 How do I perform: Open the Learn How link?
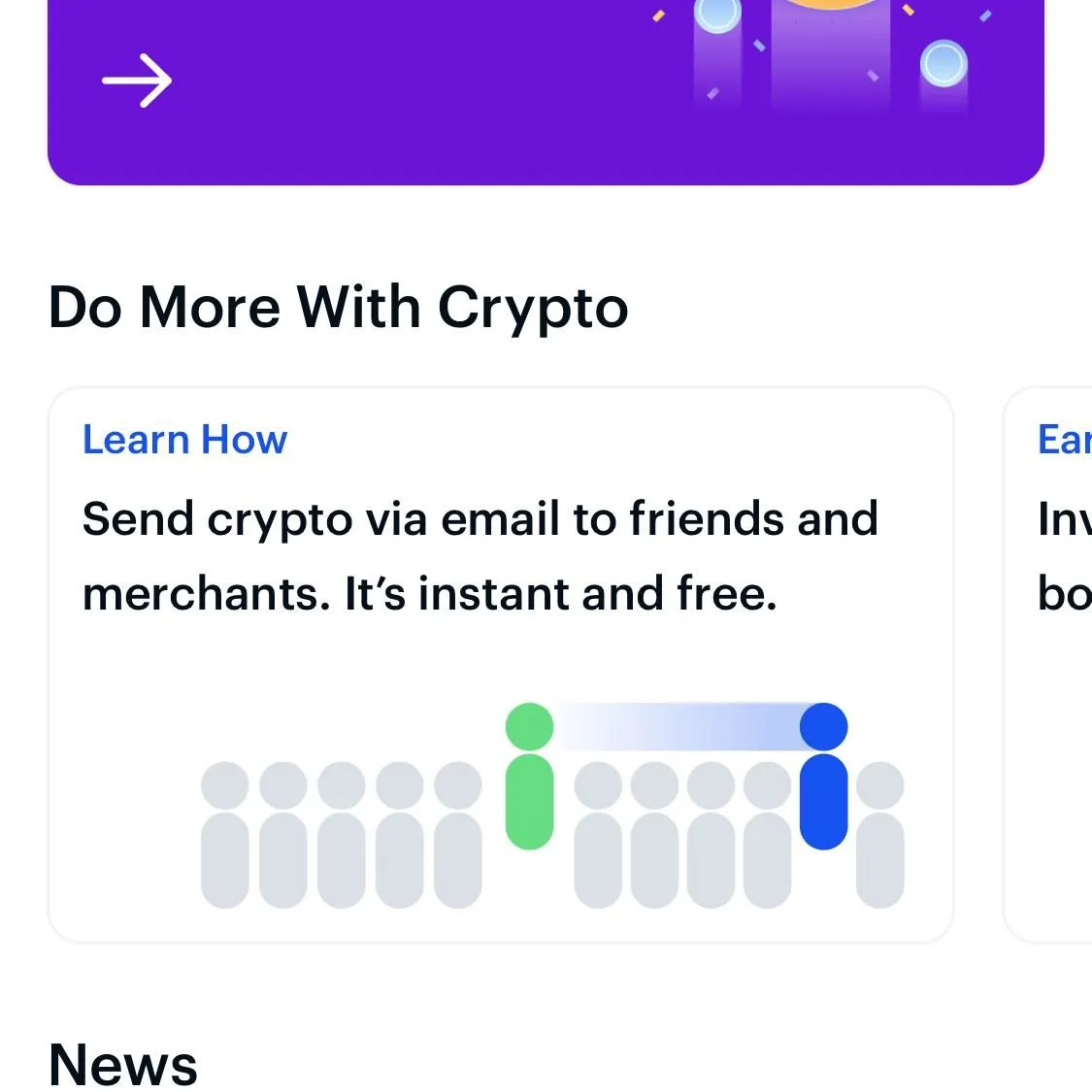click(x=184, y=440)
